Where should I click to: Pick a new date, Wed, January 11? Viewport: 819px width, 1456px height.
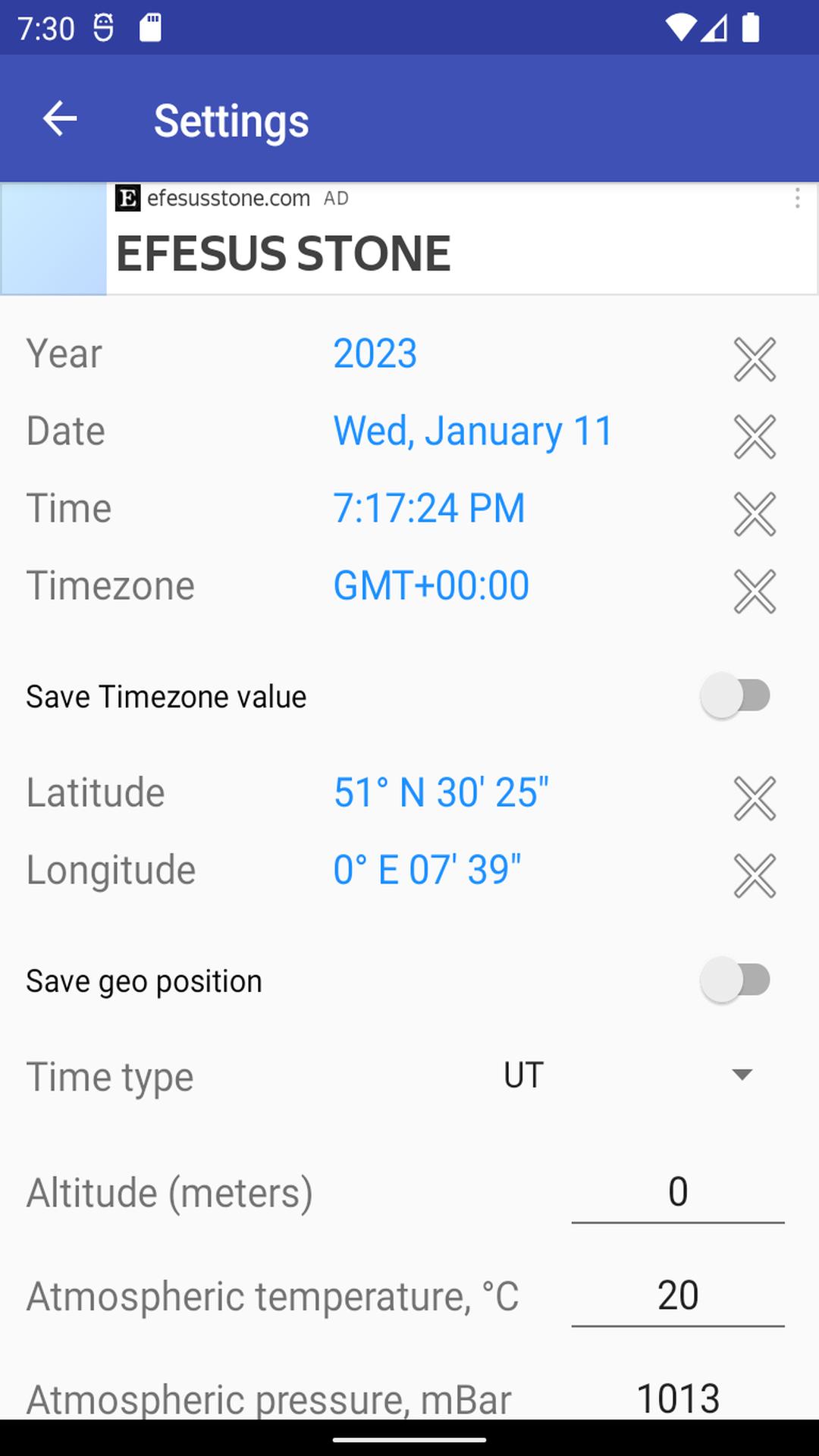[x=473, y=431]
